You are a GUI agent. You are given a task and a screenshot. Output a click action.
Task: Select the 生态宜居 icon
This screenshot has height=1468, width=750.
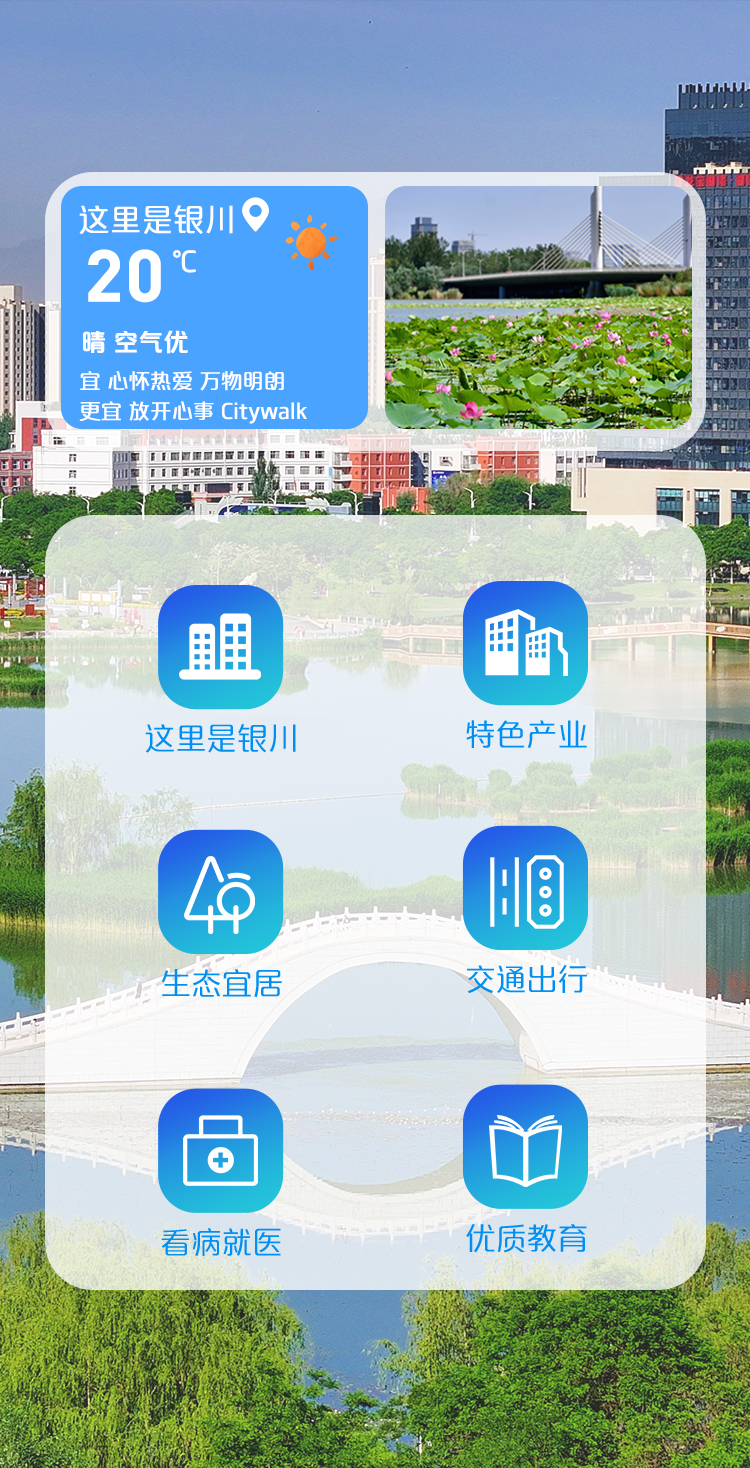click(x=220, y=892)
